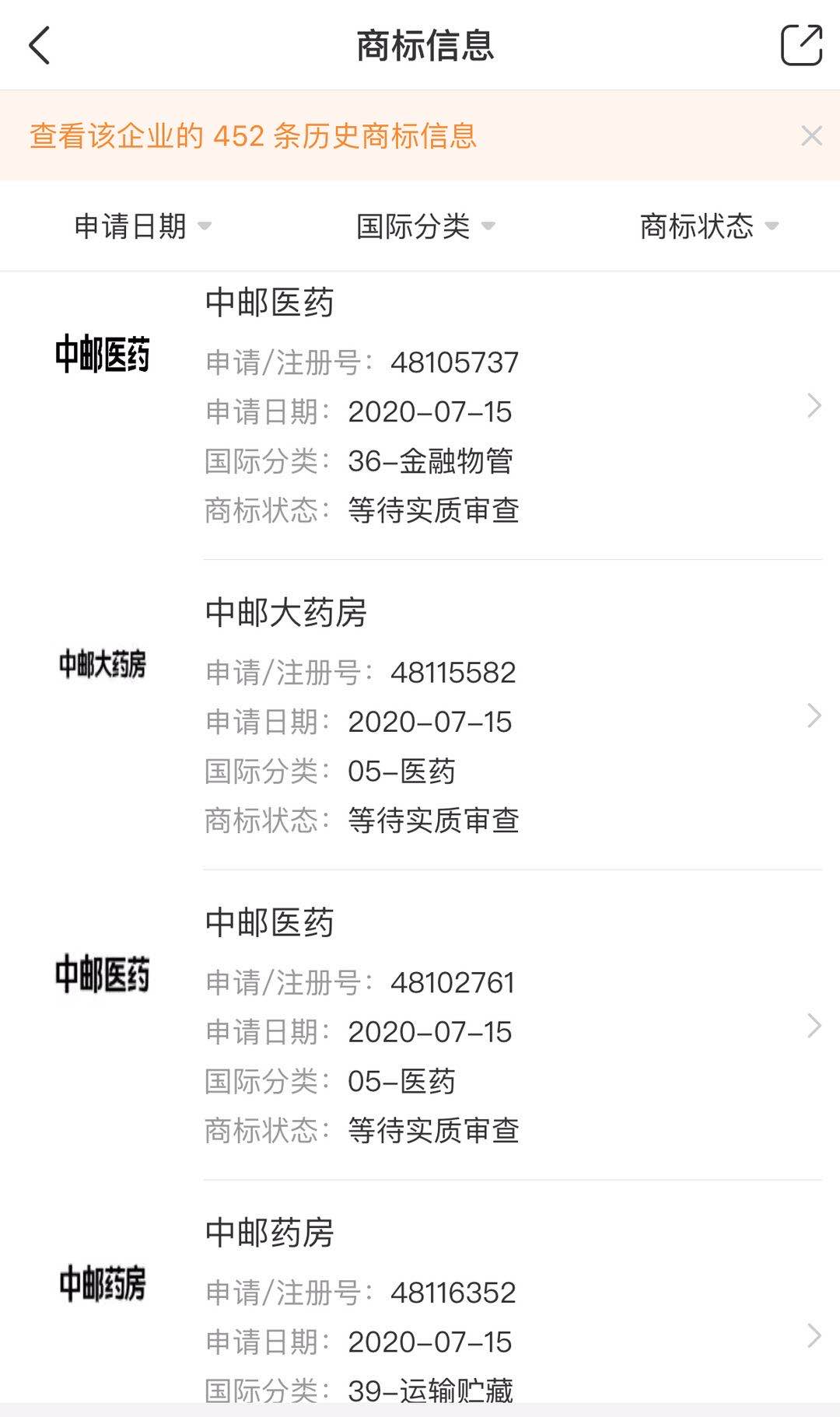Expand the 申请日期 filter
840x1417 pixels.
(142, 226)
